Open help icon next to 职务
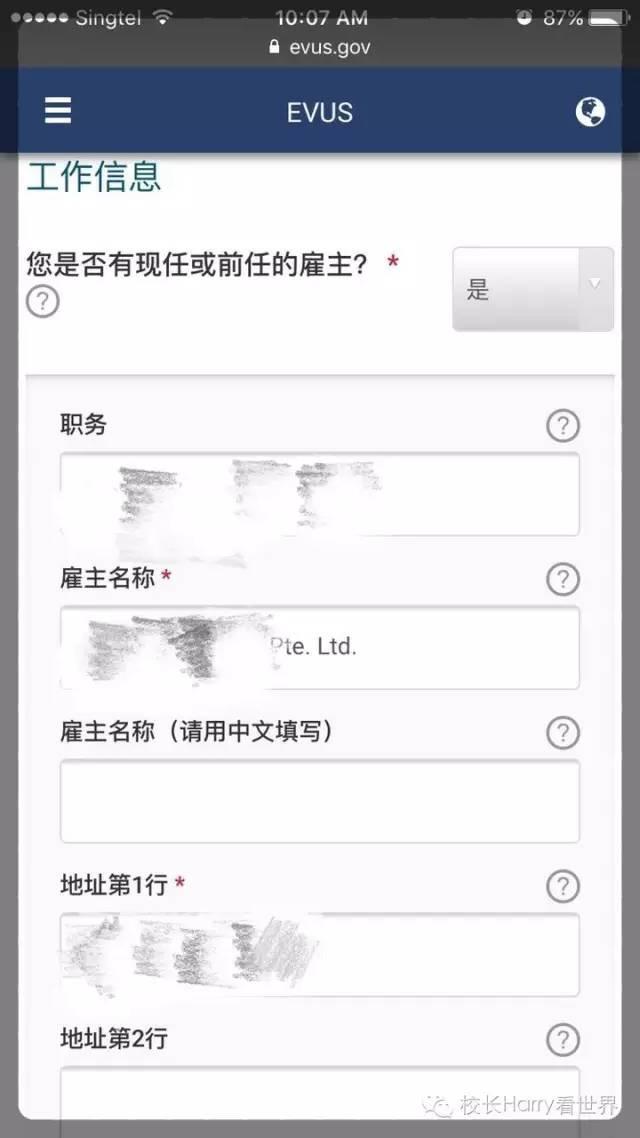Viewport: 640px width, 1138px height. coord(563,426)
